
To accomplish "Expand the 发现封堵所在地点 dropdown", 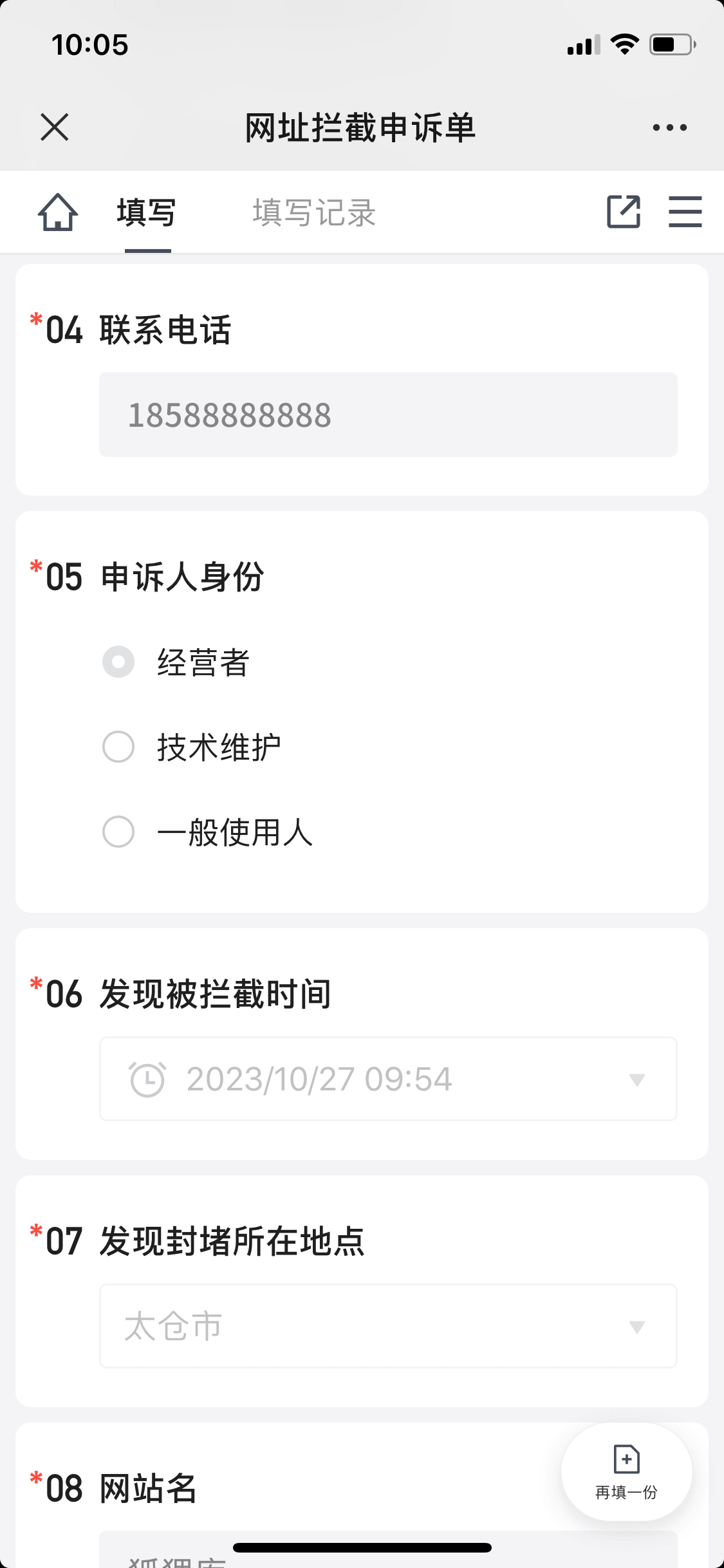I will point(388,1326).
